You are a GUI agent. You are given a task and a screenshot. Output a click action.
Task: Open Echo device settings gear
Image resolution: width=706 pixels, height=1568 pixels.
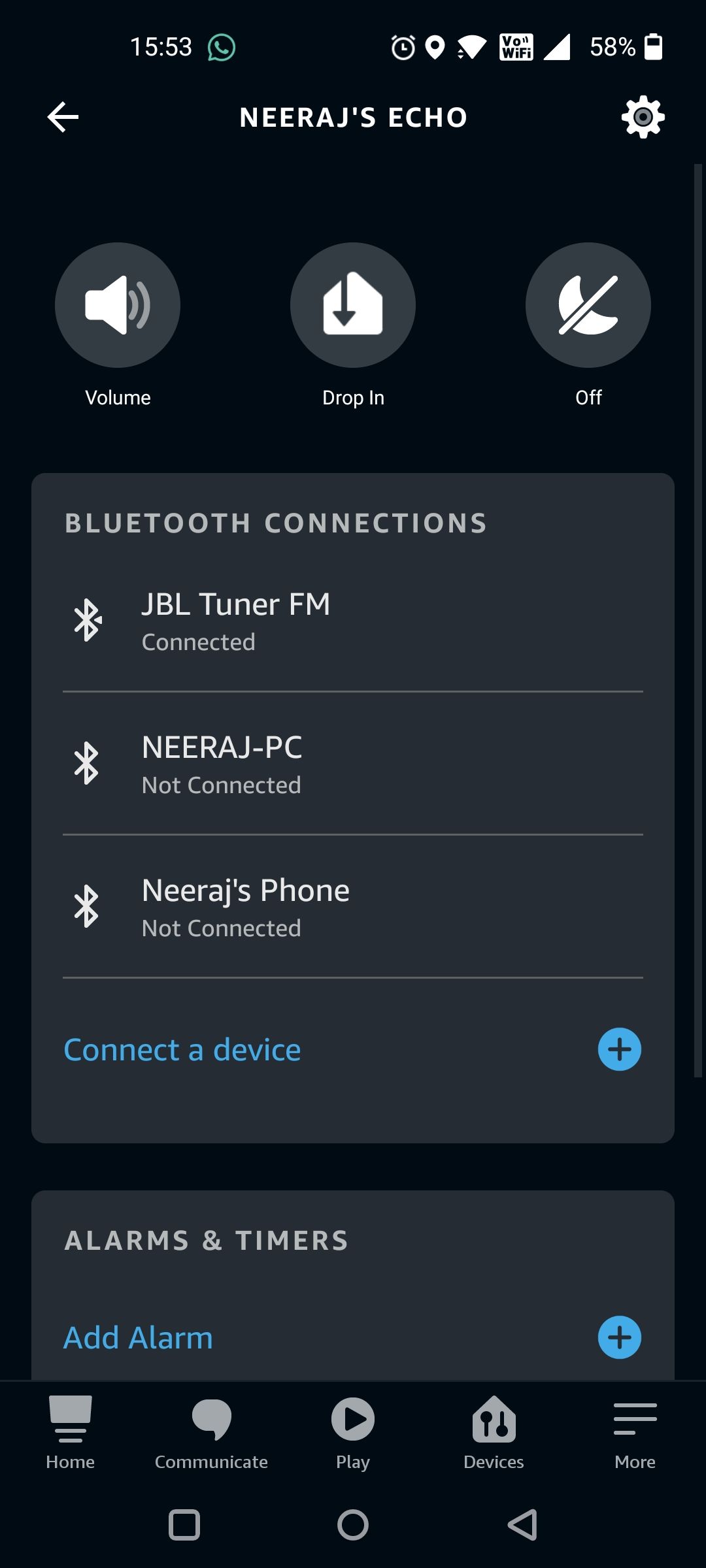click(x=643, y=118)
